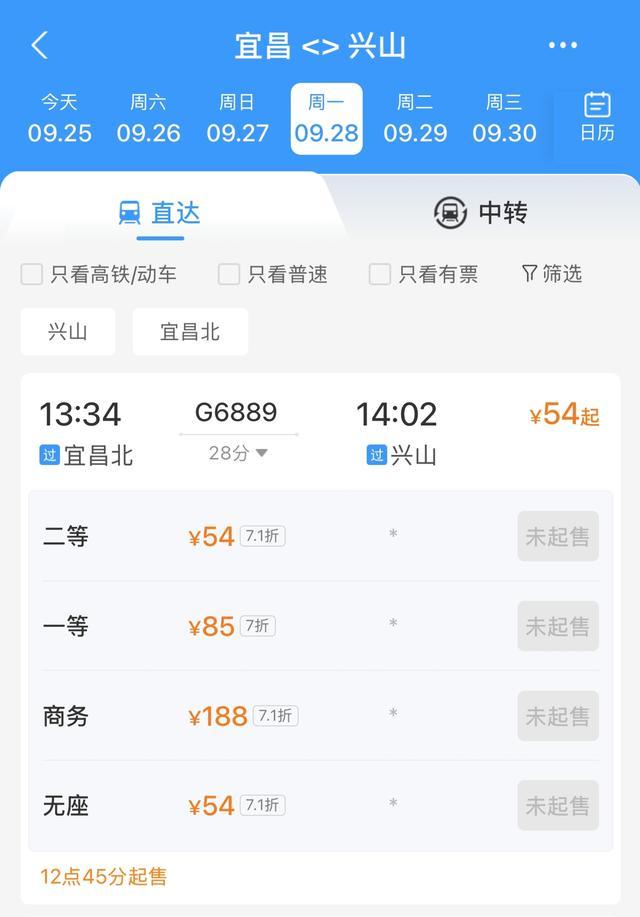Select Saturday 09.26

tap(148, 119)
